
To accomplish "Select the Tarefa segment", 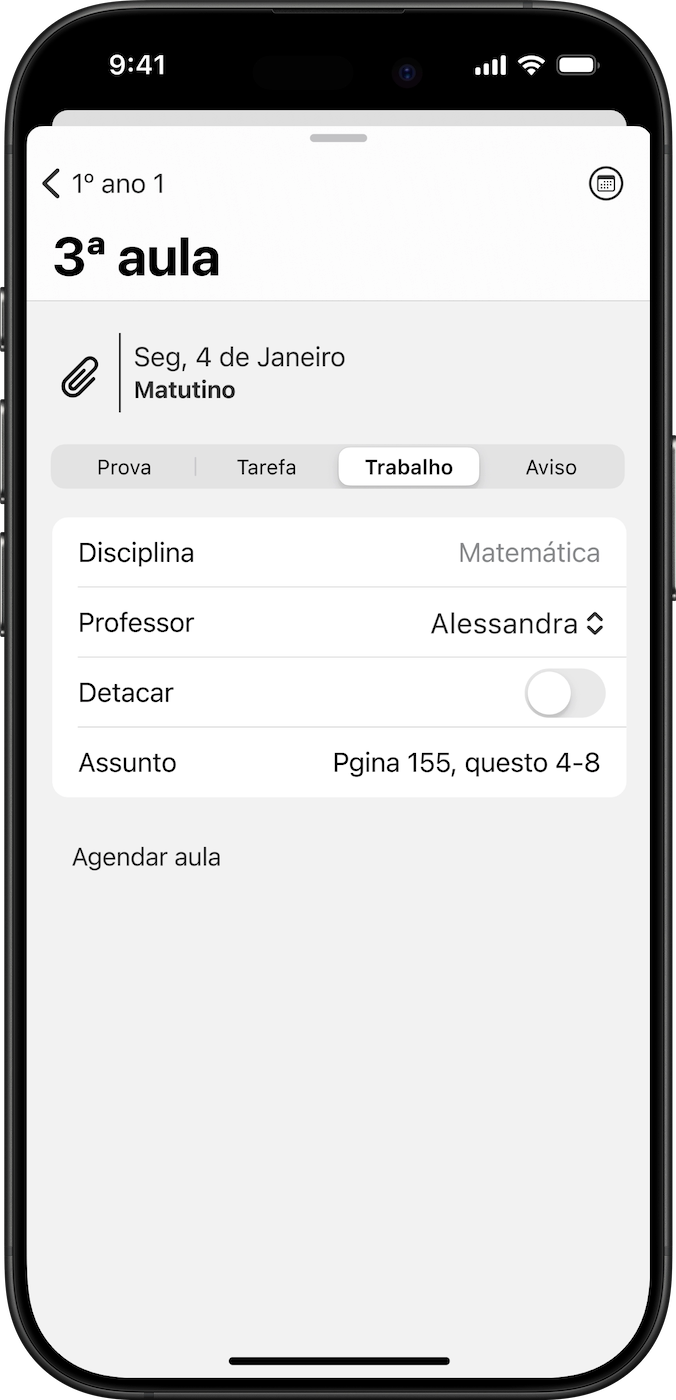I will (266, 467).
